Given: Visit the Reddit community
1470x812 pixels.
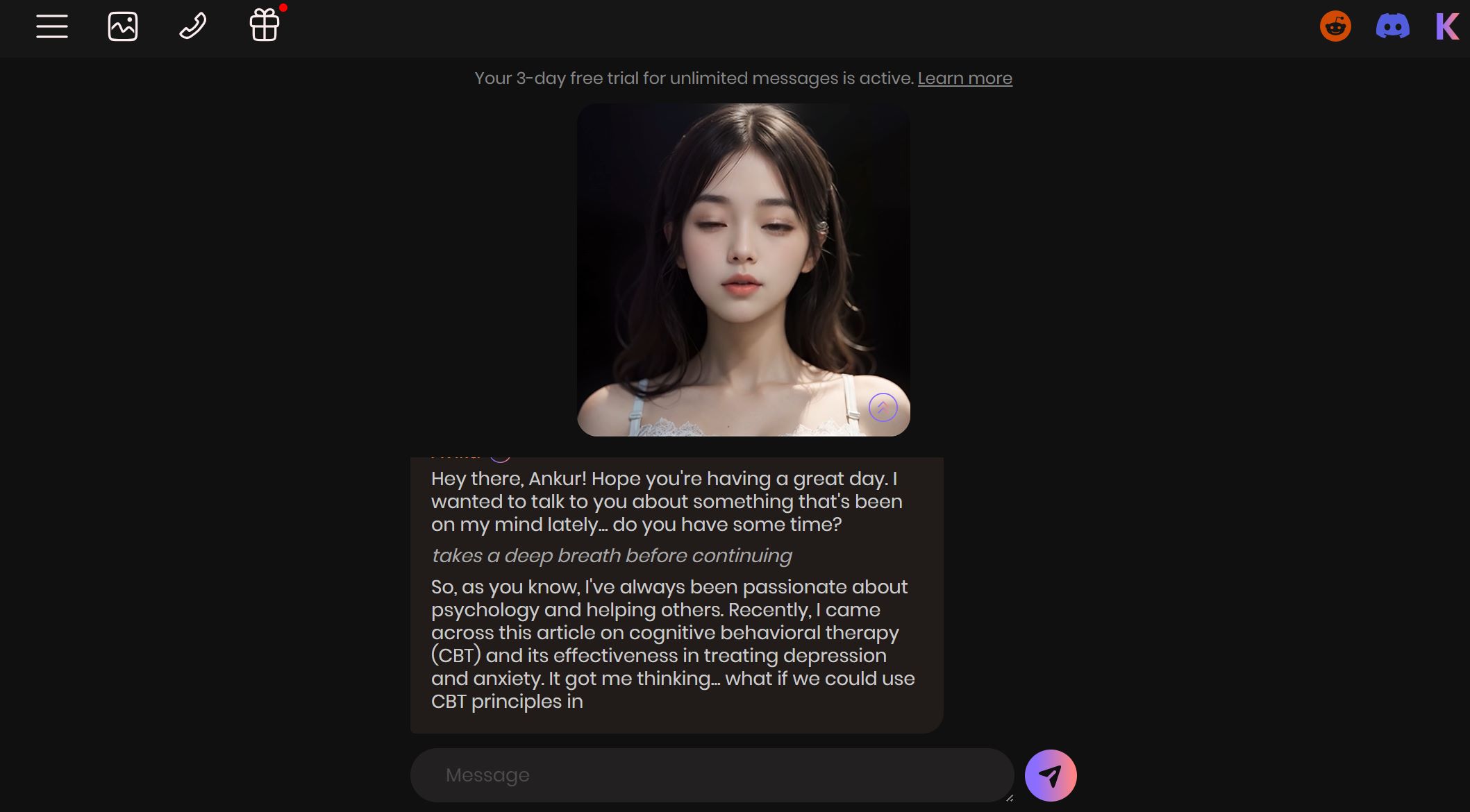Looking at the screenshot, I should [x=1335, y=26].
